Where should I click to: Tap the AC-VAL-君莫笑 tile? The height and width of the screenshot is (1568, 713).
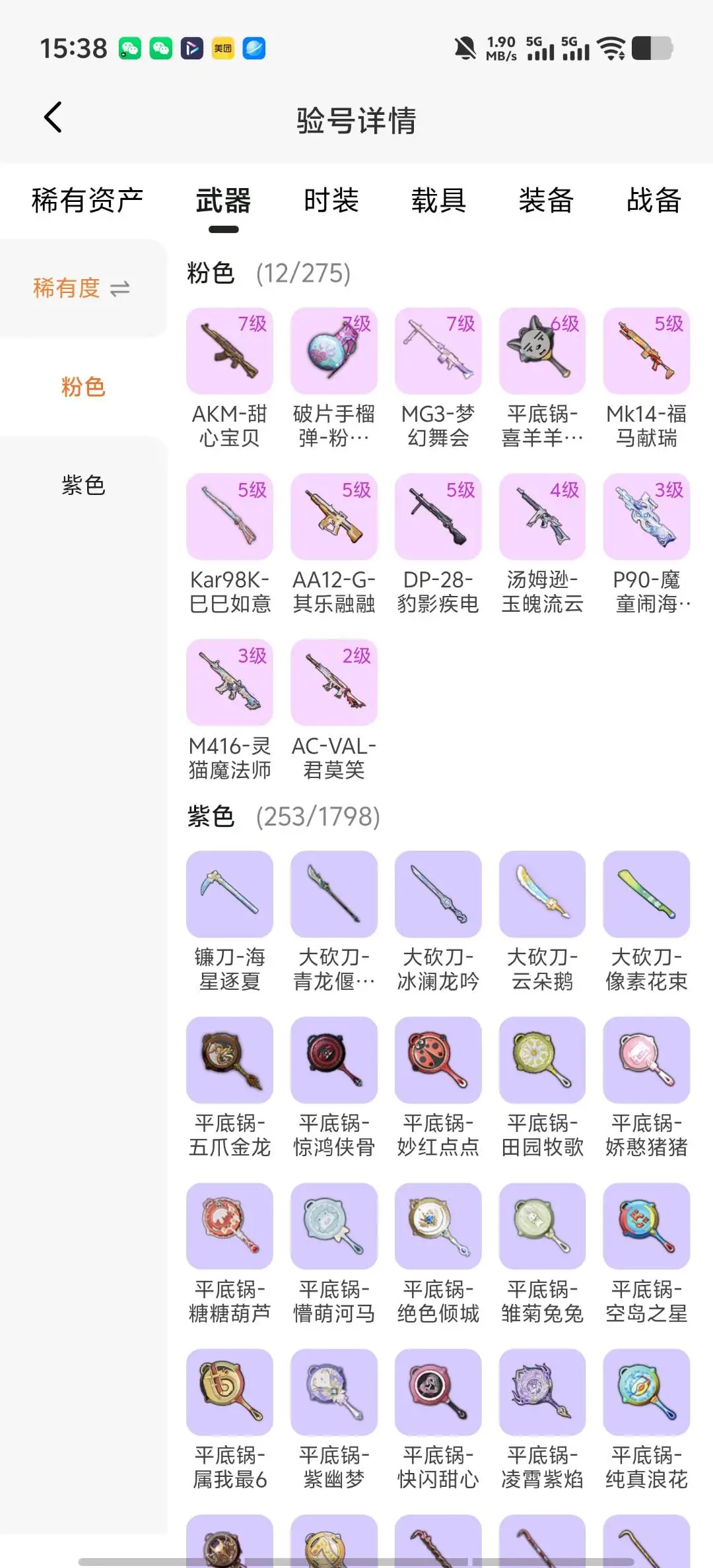coord(334,711)
